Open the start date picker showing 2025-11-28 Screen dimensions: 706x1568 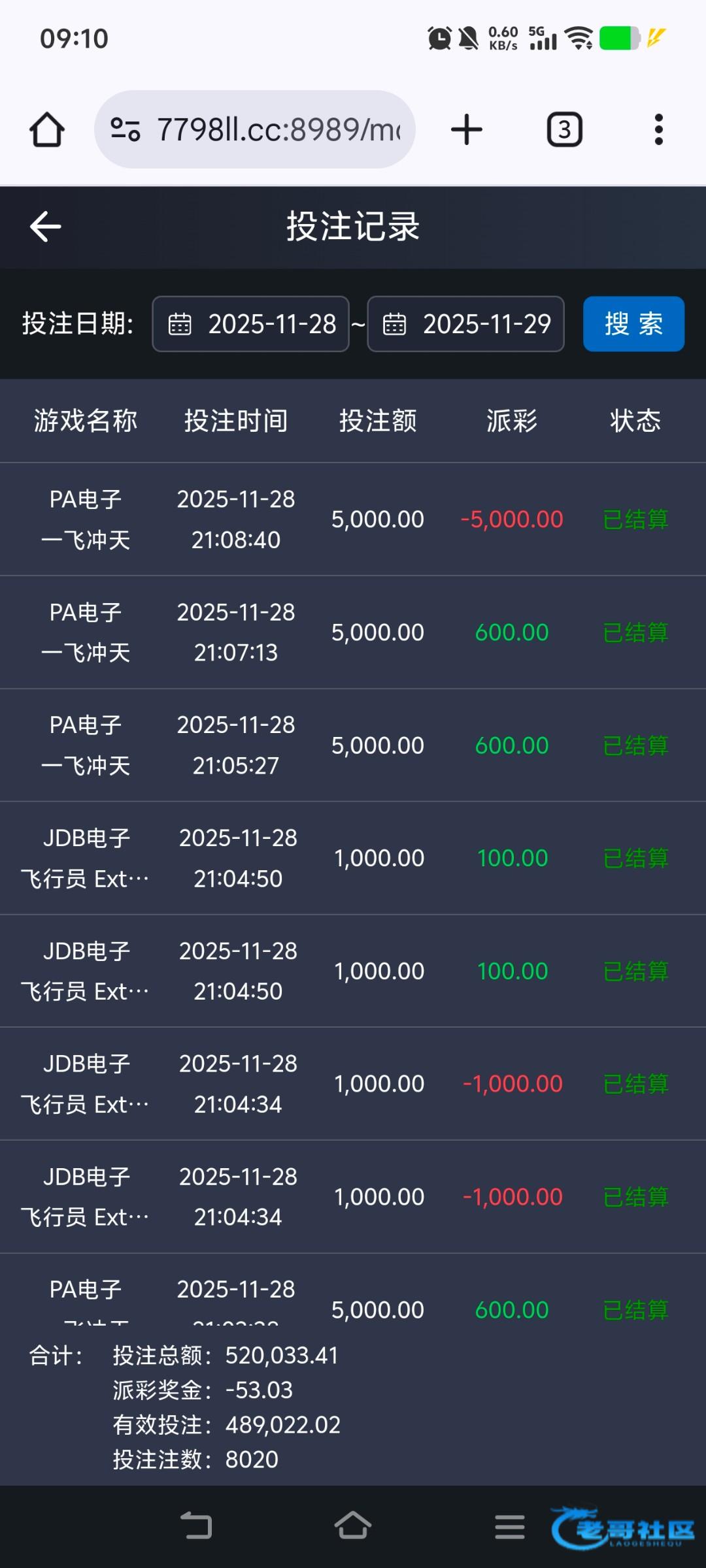pyautogui.click(x=251, y=324)
